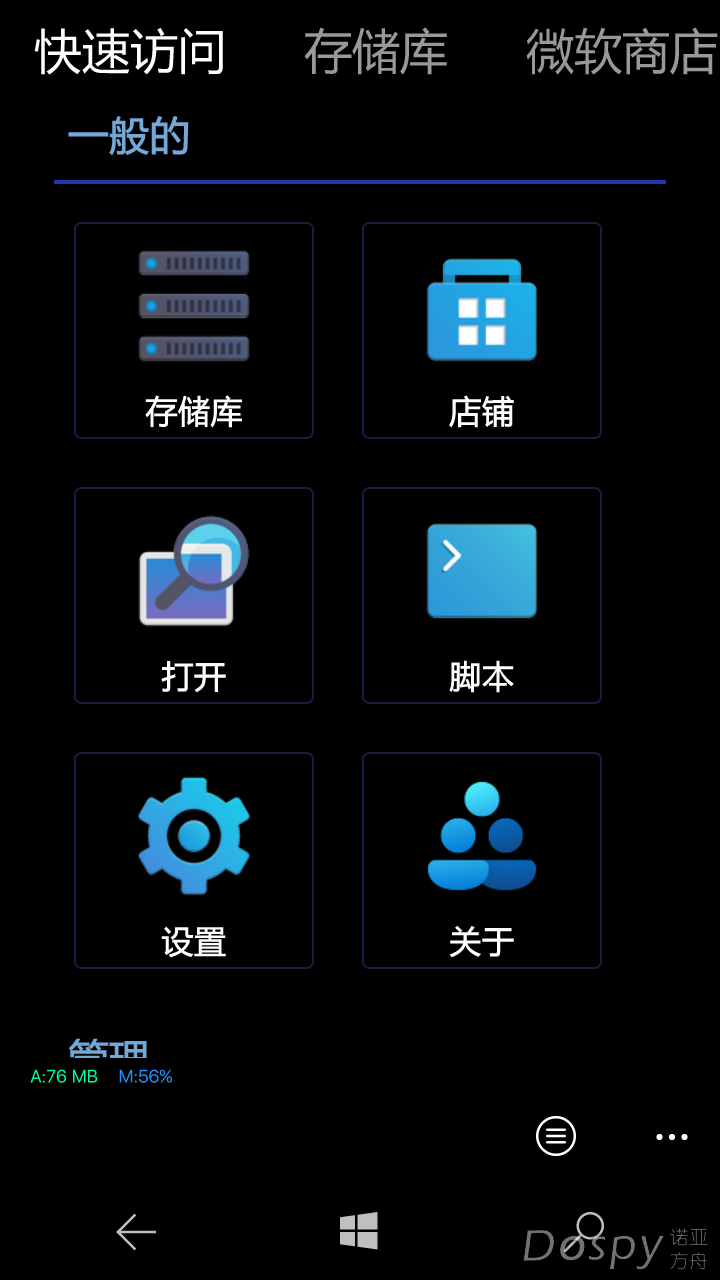Screen dimensions: 720x1280
Task: Tap the Windows home button
Action: pyautogui.click(x=359, y=1231)
